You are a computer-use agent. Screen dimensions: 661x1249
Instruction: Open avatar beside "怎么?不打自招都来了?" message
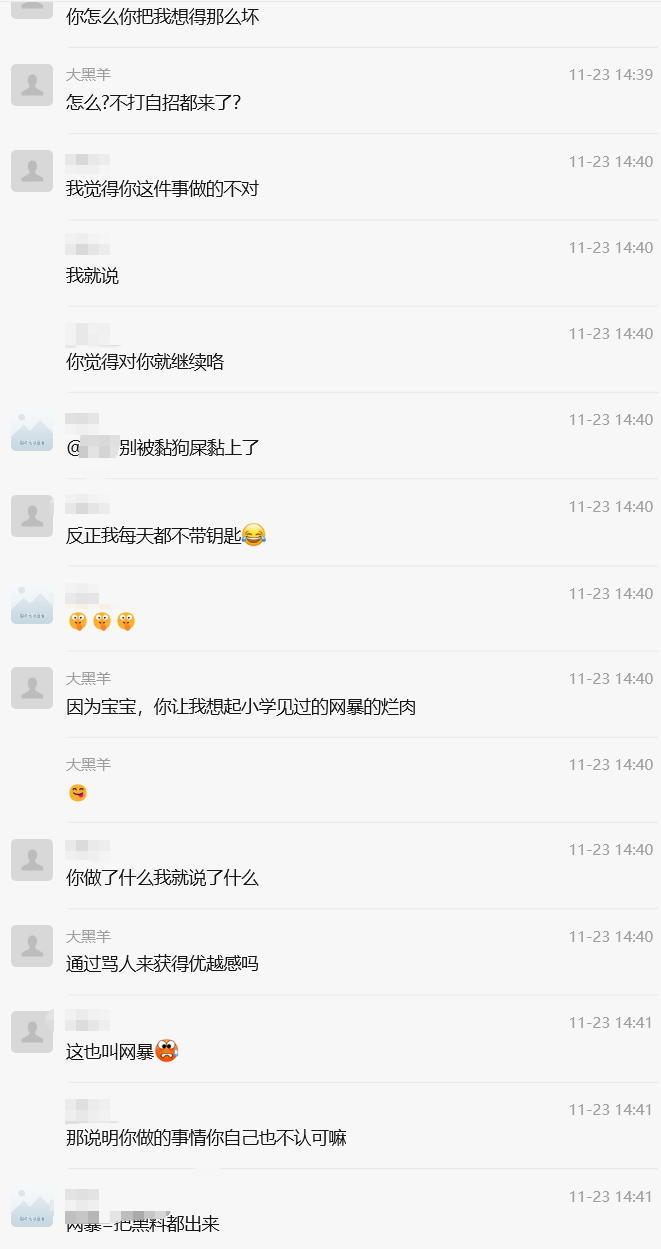pyautogui.click(x=32, y=85)
